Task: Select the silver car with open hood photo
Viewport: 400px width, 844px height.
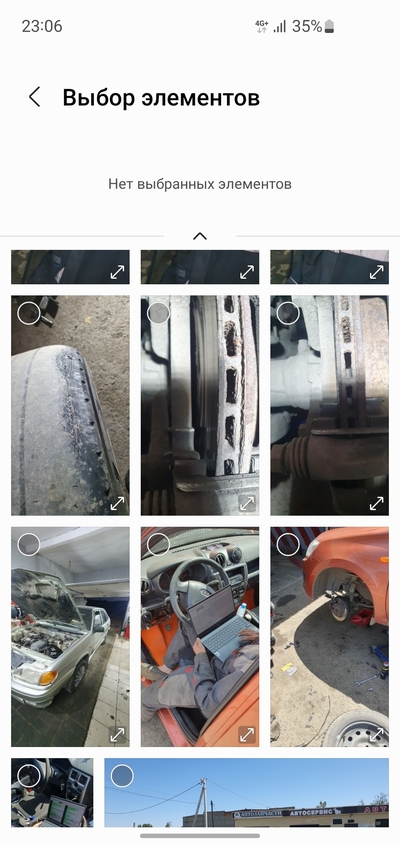Action: coord(29,544)
